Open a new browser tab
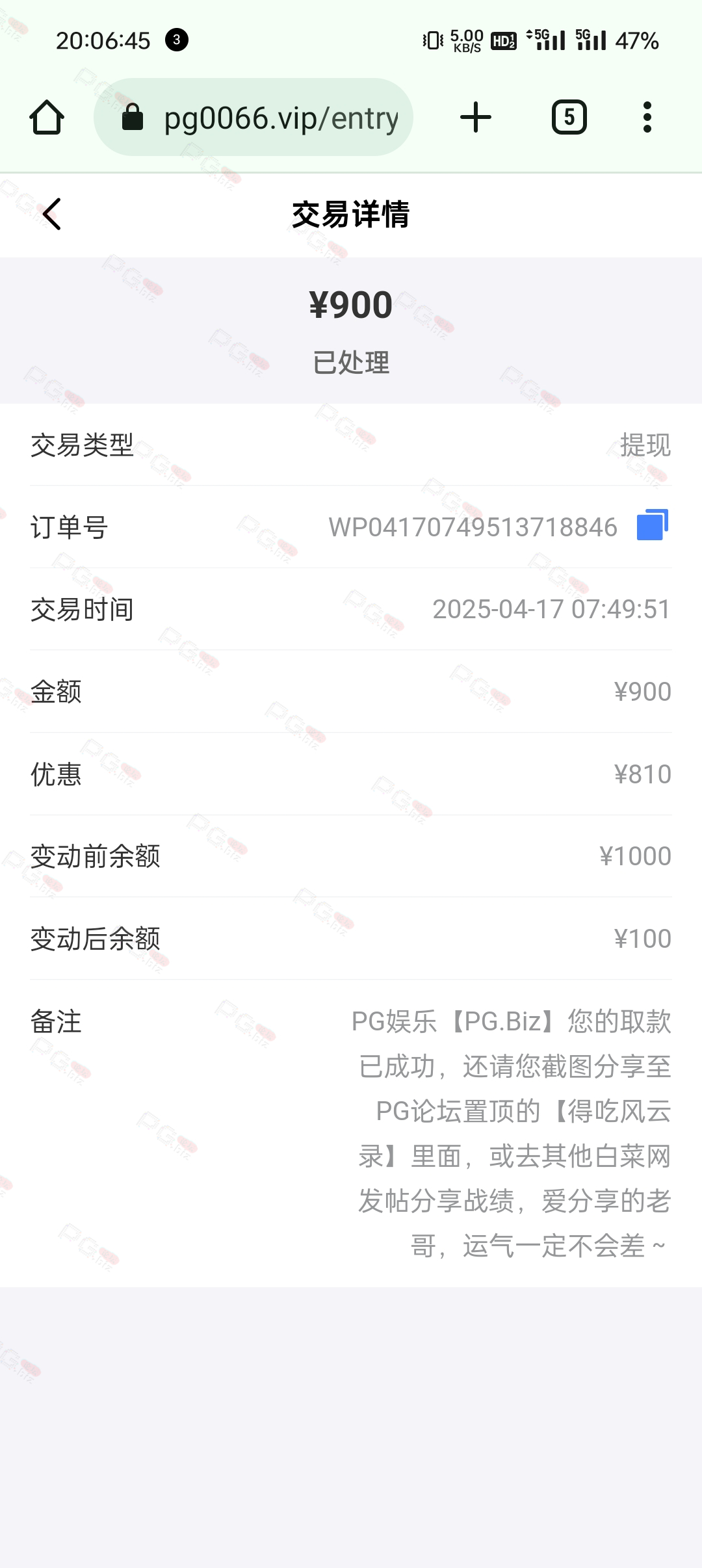The image size is (702, 1568). 476,118
